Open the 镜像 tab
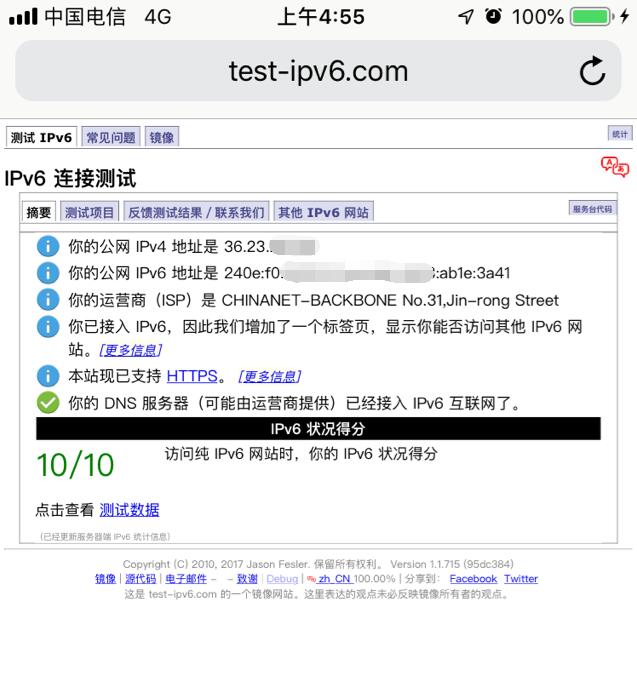Image resolution: width=637 pixels, height=673 pixels. pos(162,138)
